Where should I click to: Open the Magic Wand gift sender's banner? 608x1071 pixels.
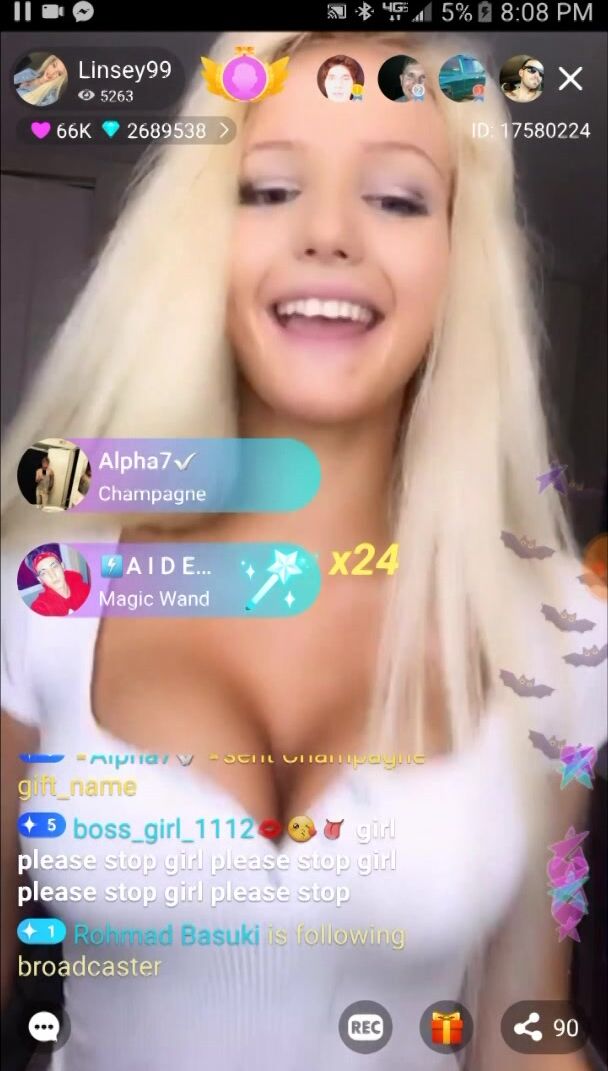[168, 580]
